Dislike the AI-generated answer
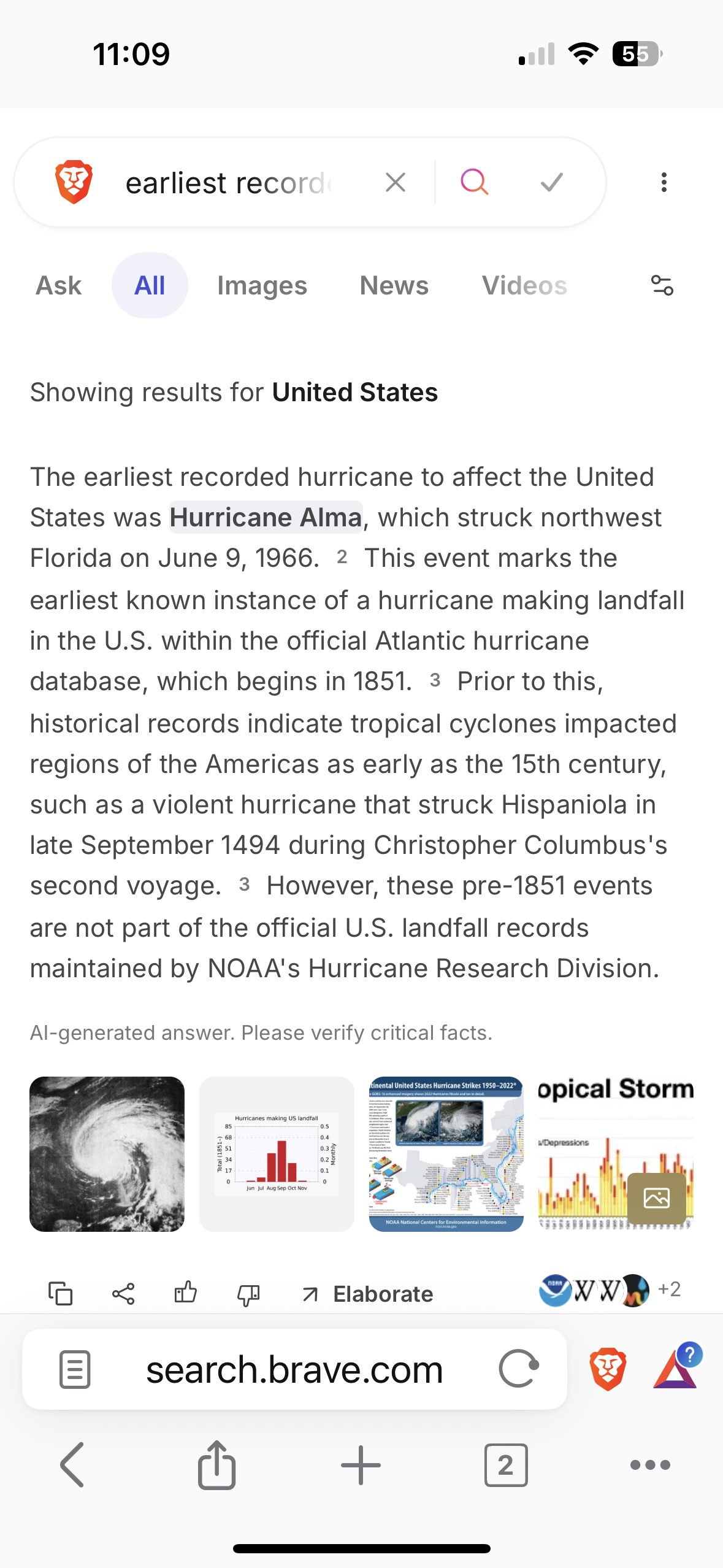This screenshot has width=723, height=1568. [248, 1294]
